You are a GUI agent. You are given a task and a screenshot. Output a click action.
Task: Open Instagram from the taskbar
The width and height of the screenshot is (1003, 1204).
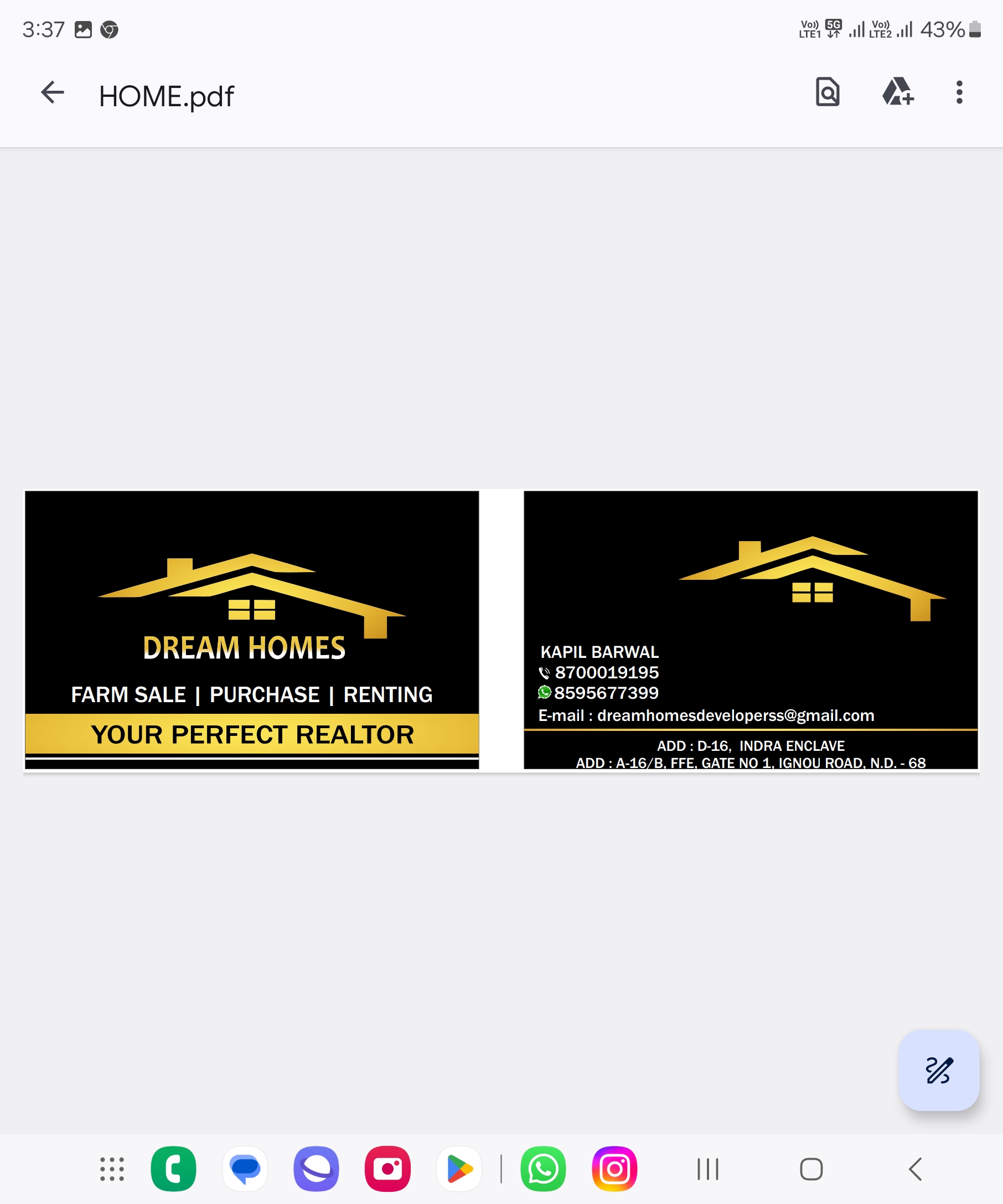614,1169
